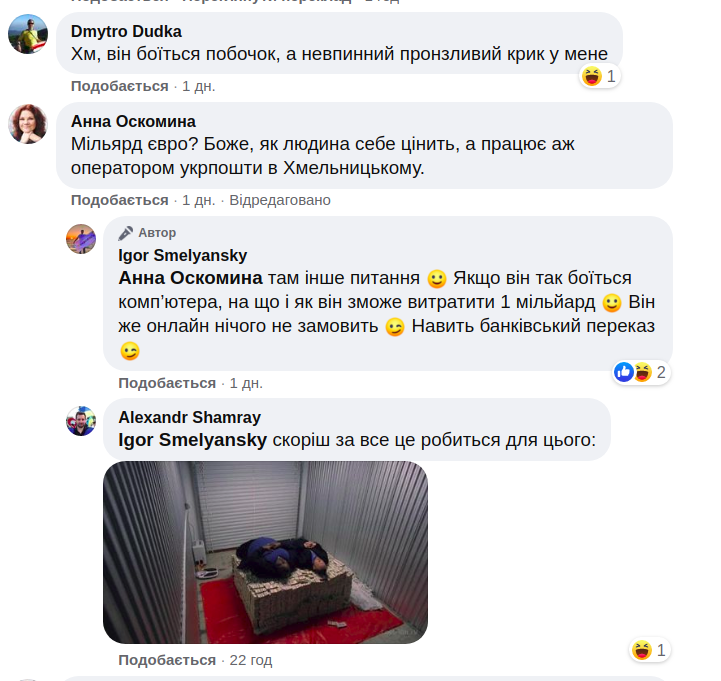View reactions on Igor Smelyansky's reply

[x=640, y=373]
